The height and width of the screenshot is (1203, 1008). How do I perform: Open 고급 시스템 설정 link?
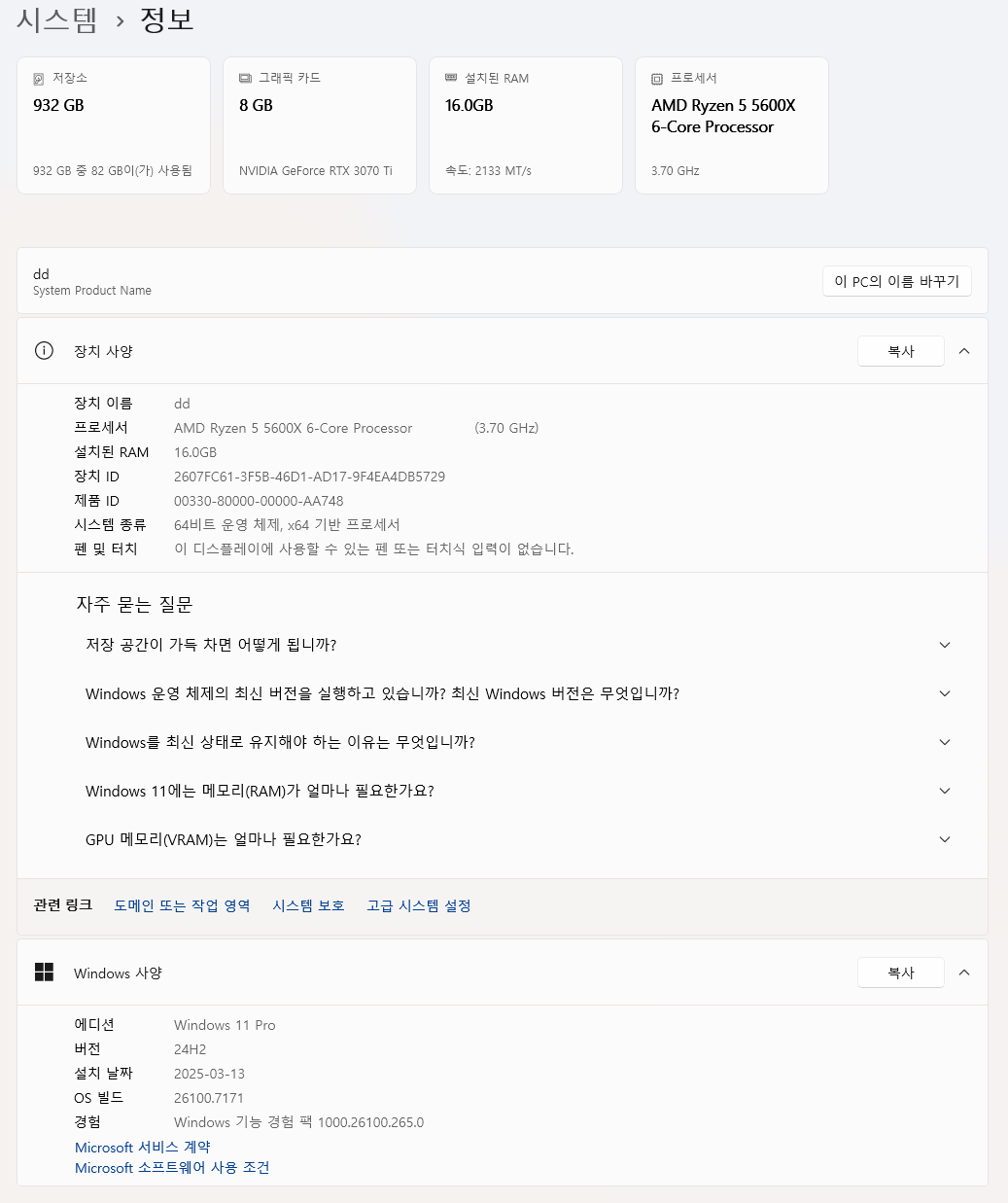point(418,905)
